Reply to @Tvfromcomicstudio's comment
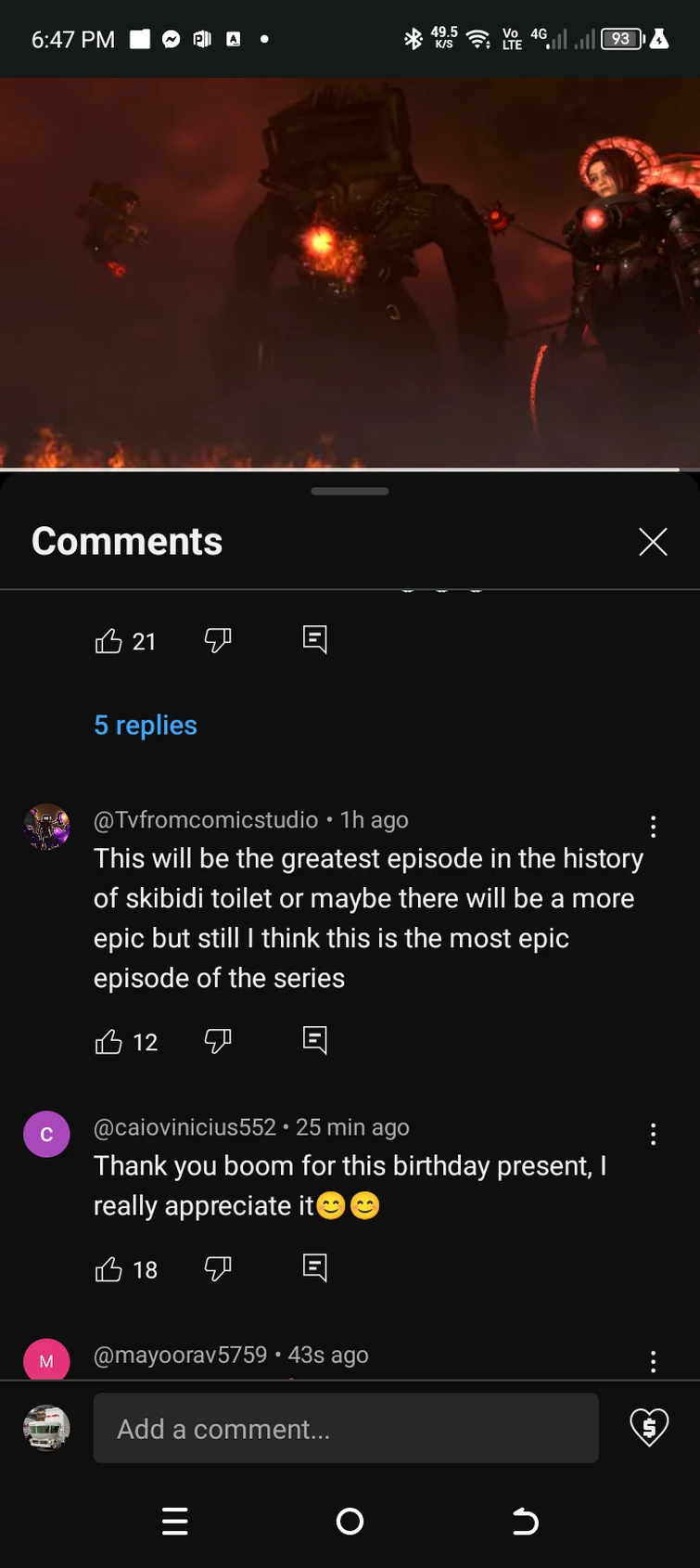This screenshot has width=700, height=1568. tap(315, 1040)
